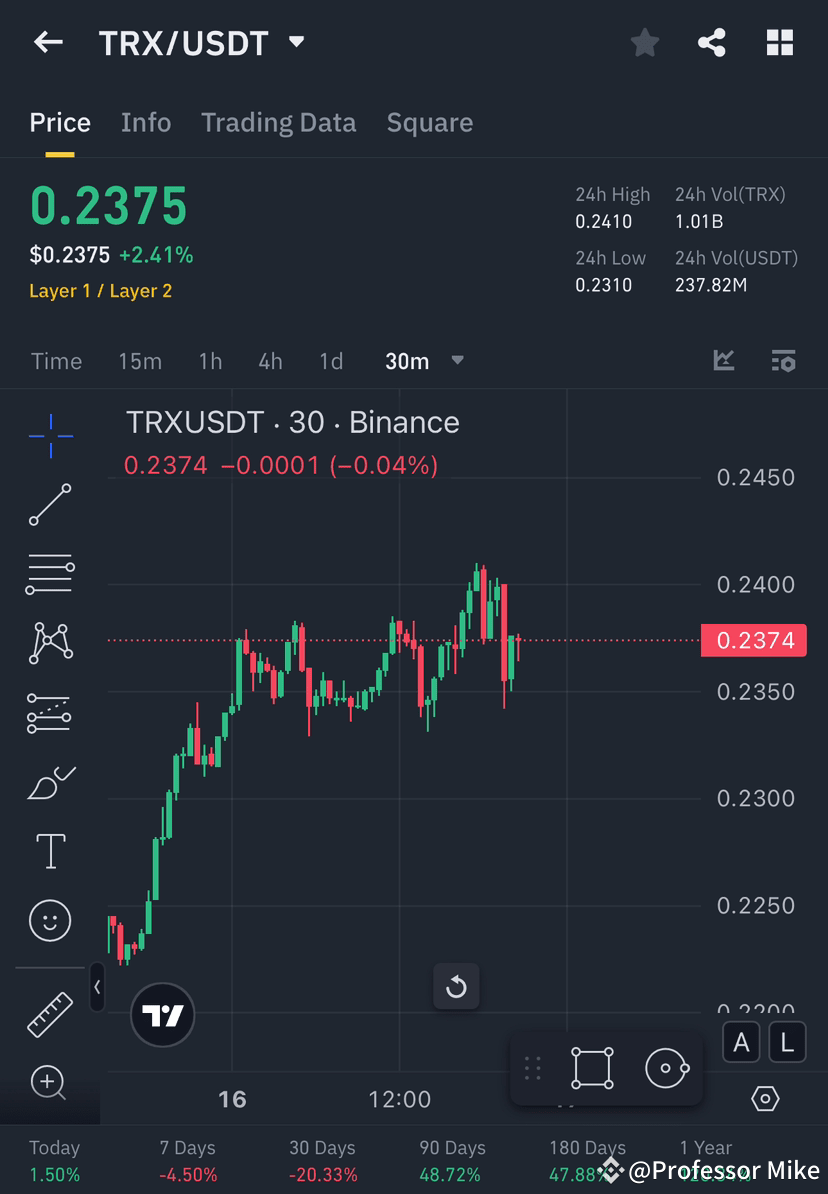Viewport: 828px width, 1194px height.
Task: Open the Info tab
Action: 146,122
